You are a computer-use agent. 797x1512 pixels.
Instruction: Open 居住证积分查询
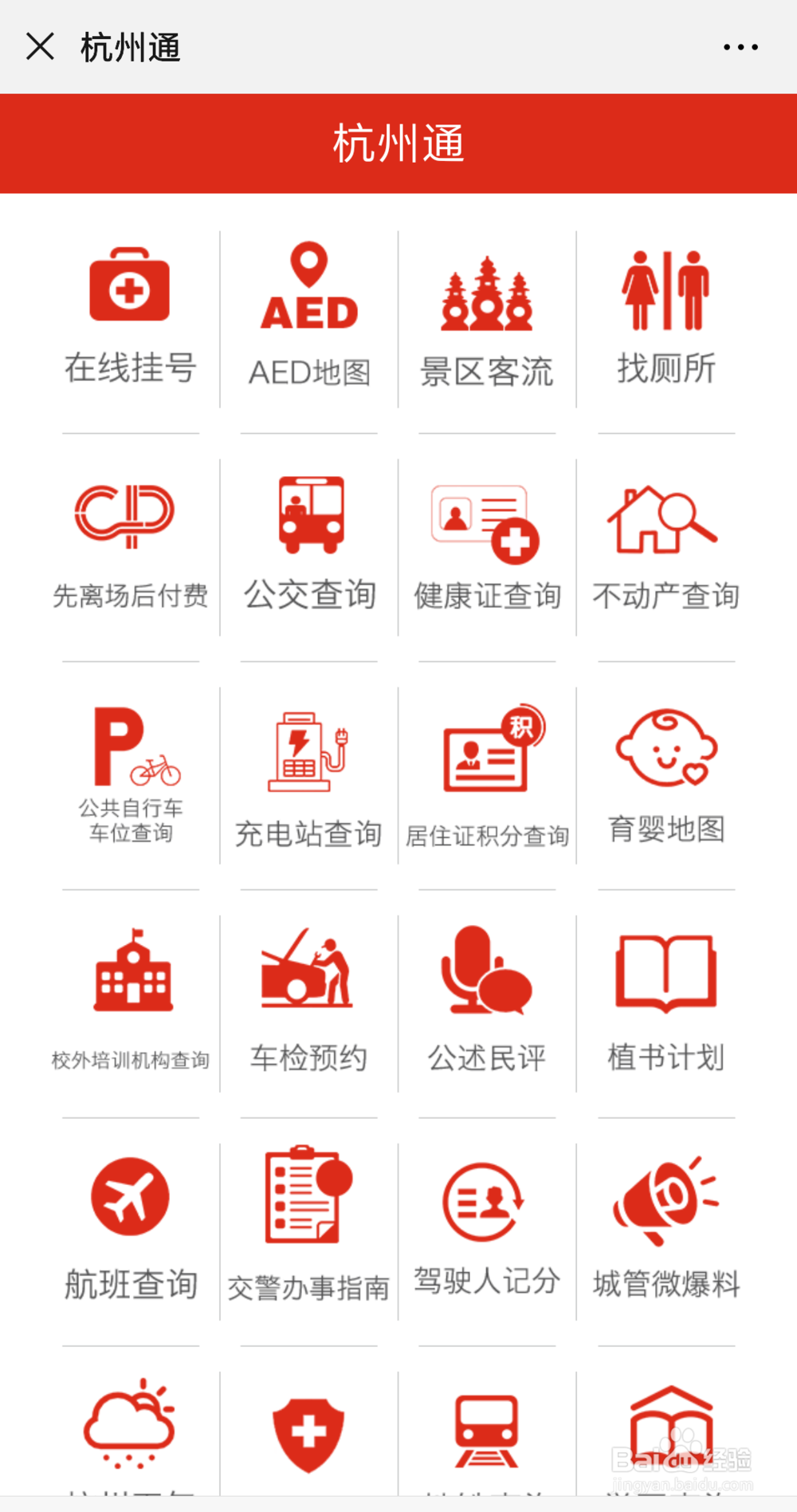click(x=487, y=776)
